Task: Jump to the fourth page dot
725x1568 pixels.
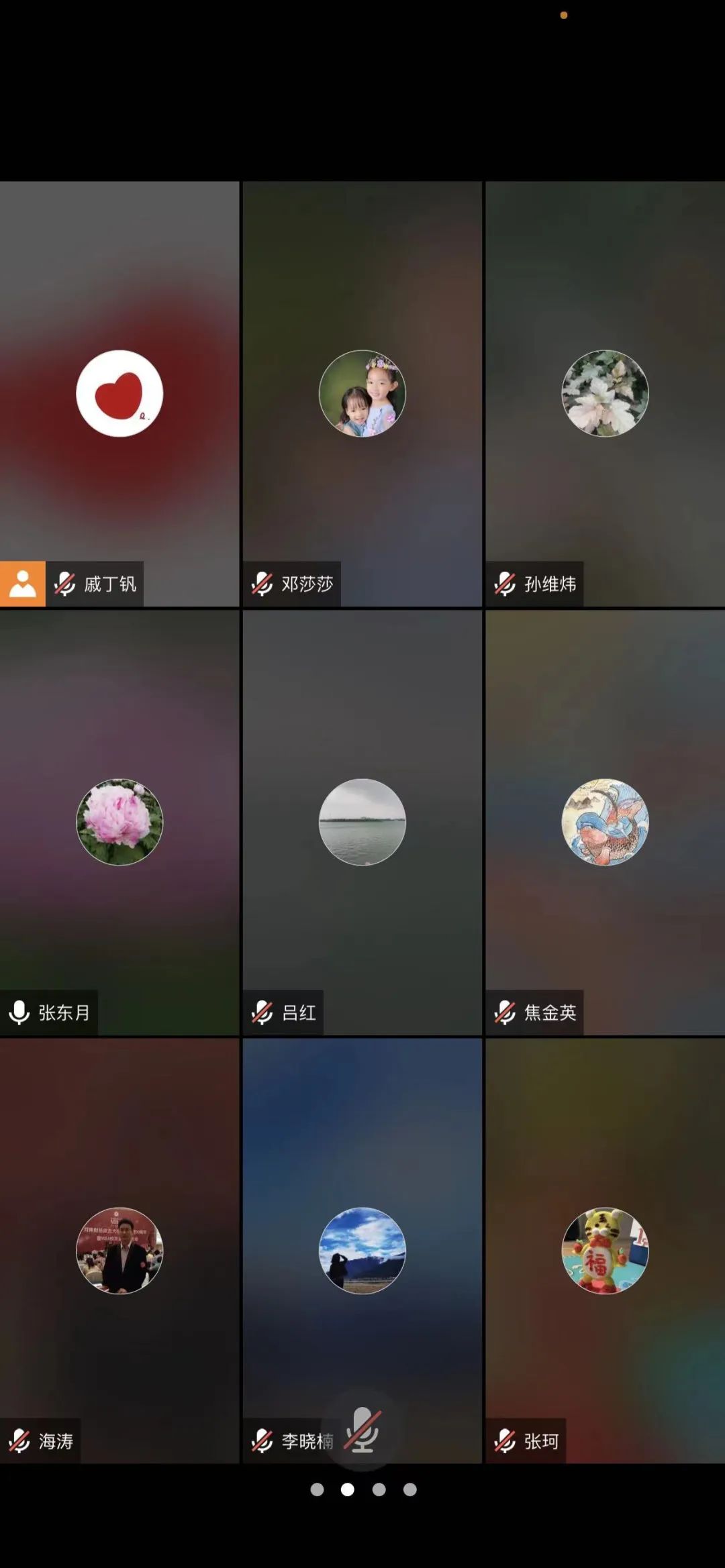Action: [x=409, y=1489]
